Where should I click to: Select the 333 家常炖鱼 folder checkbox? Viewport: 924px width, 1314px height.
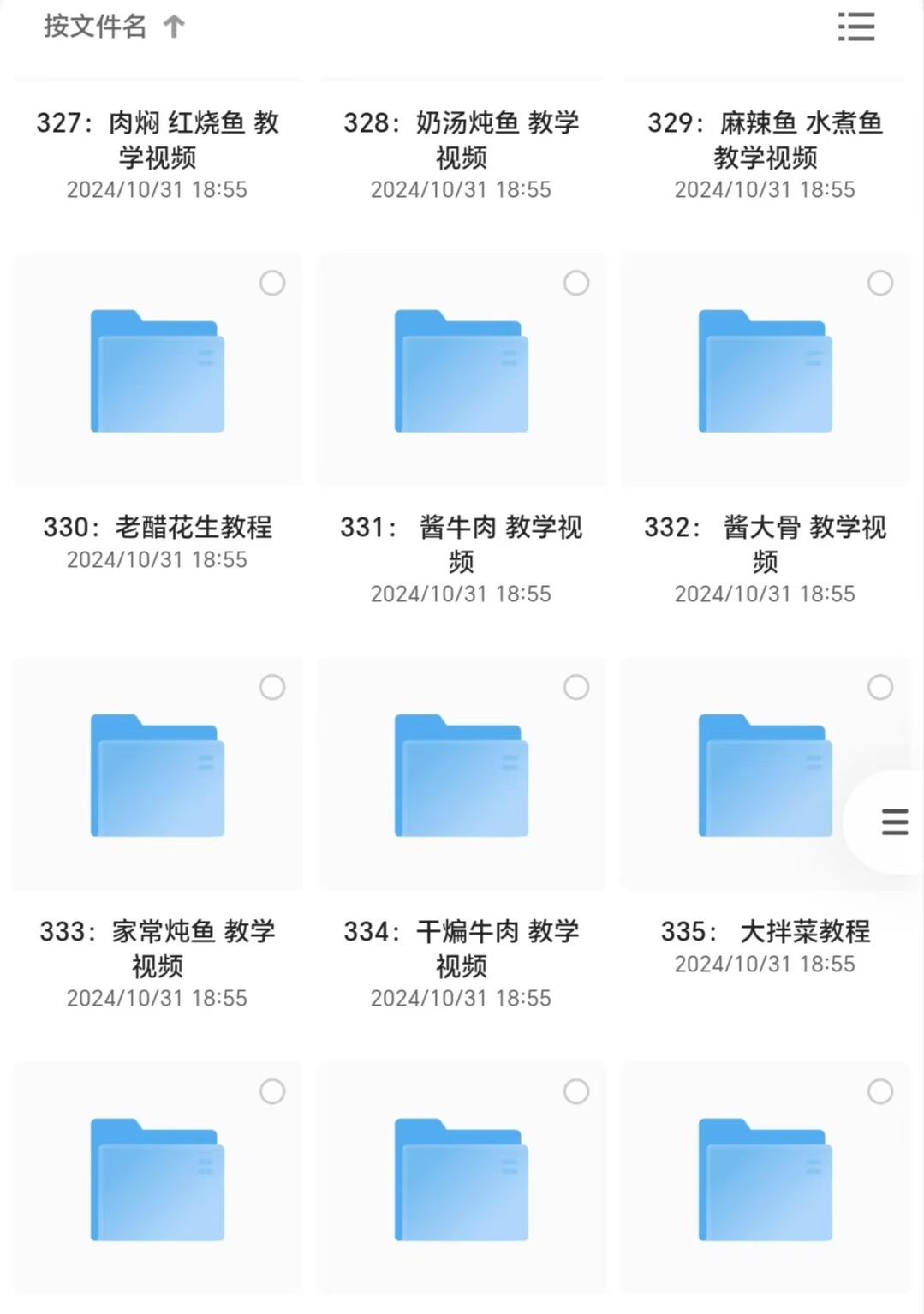272,687
